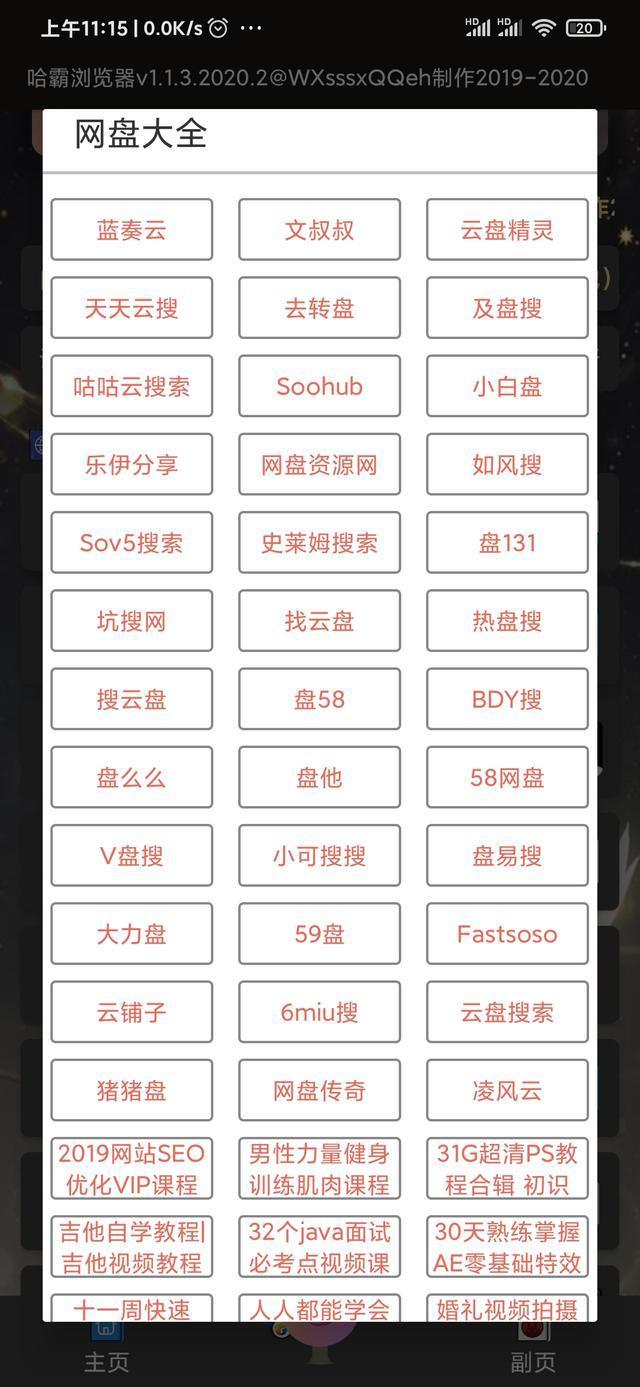Open 网盘资源网
This screenshot has width=640, height=1387.
click(x=319, y=464)
